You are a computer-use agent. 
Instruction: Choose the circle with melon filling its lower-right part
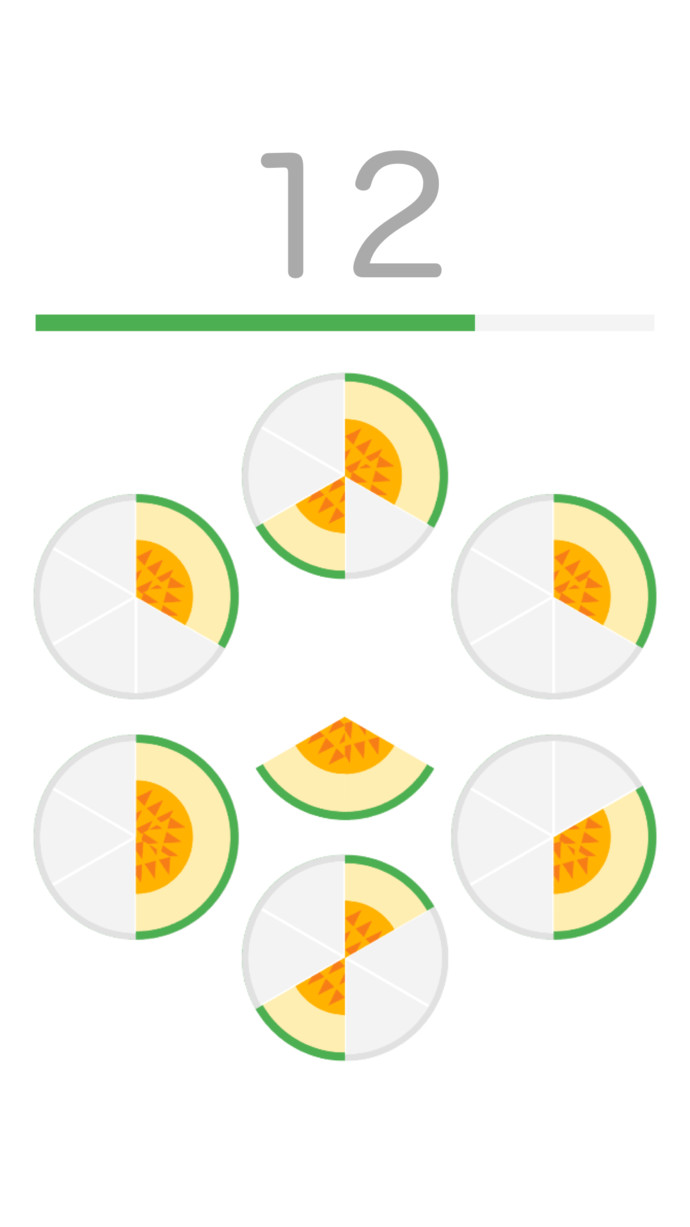554,836
